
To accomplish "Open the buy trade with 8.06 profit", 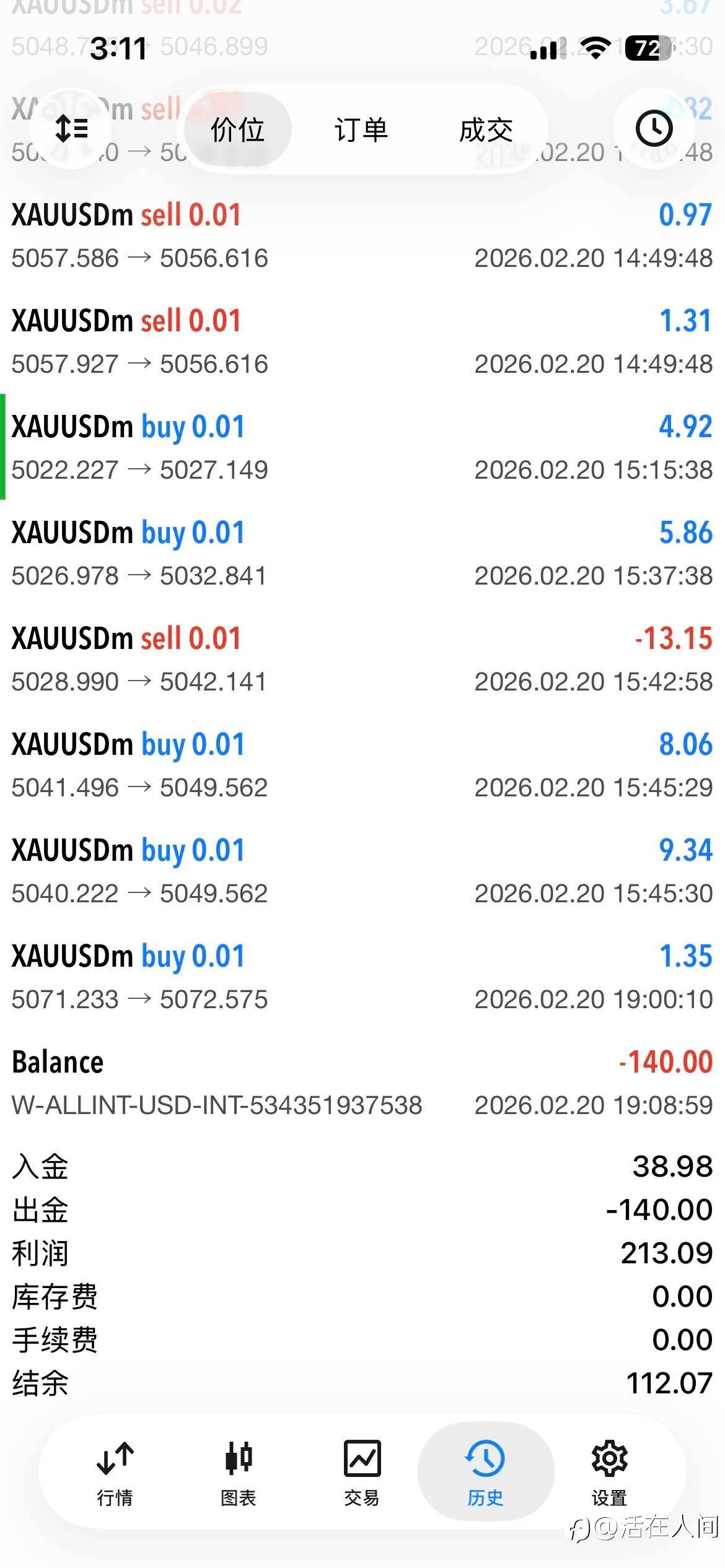I will click(362, 765).
